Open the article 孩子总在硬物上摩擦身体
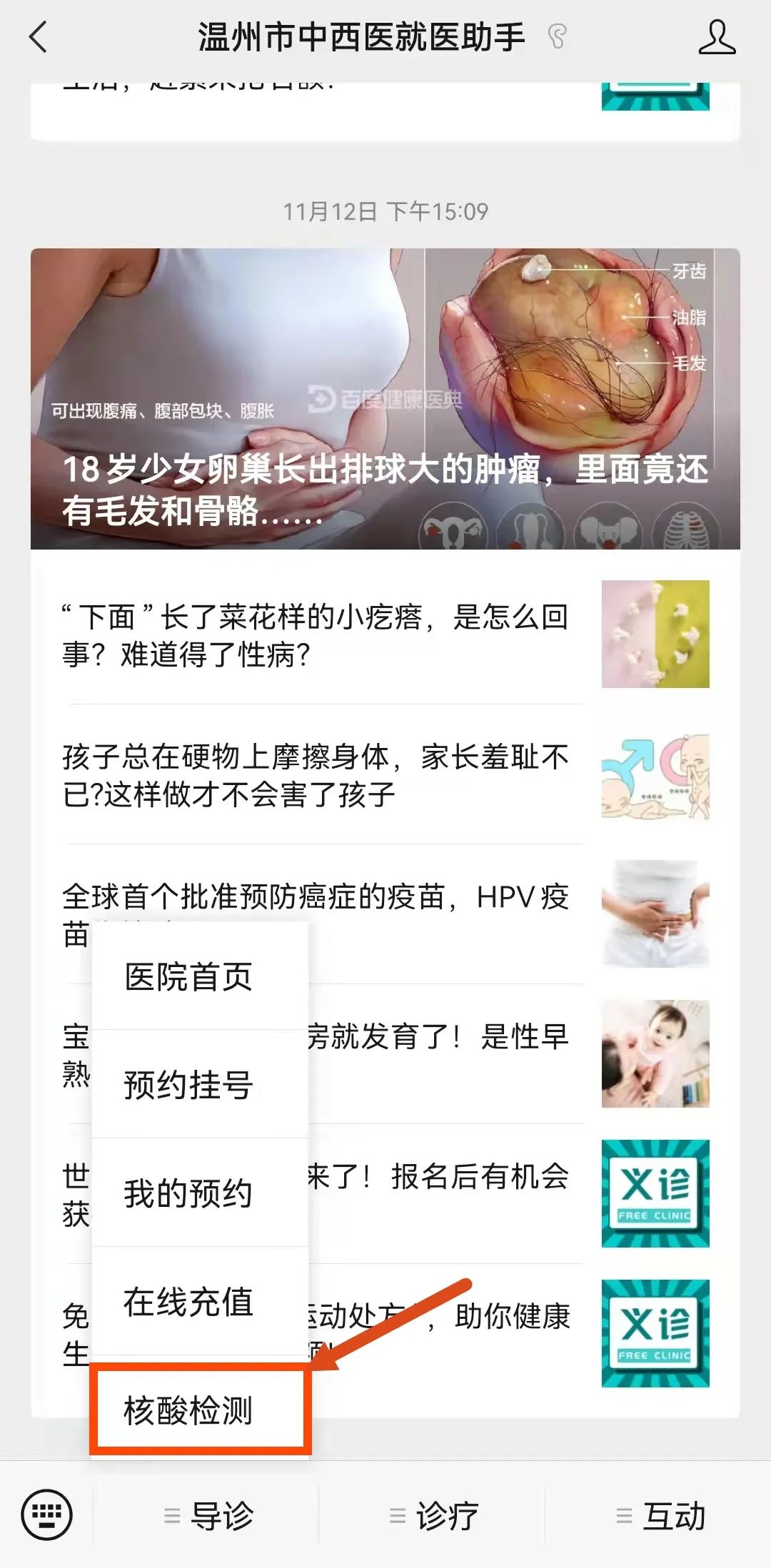The image size is (771, 1568). click(x=385, y=775)
